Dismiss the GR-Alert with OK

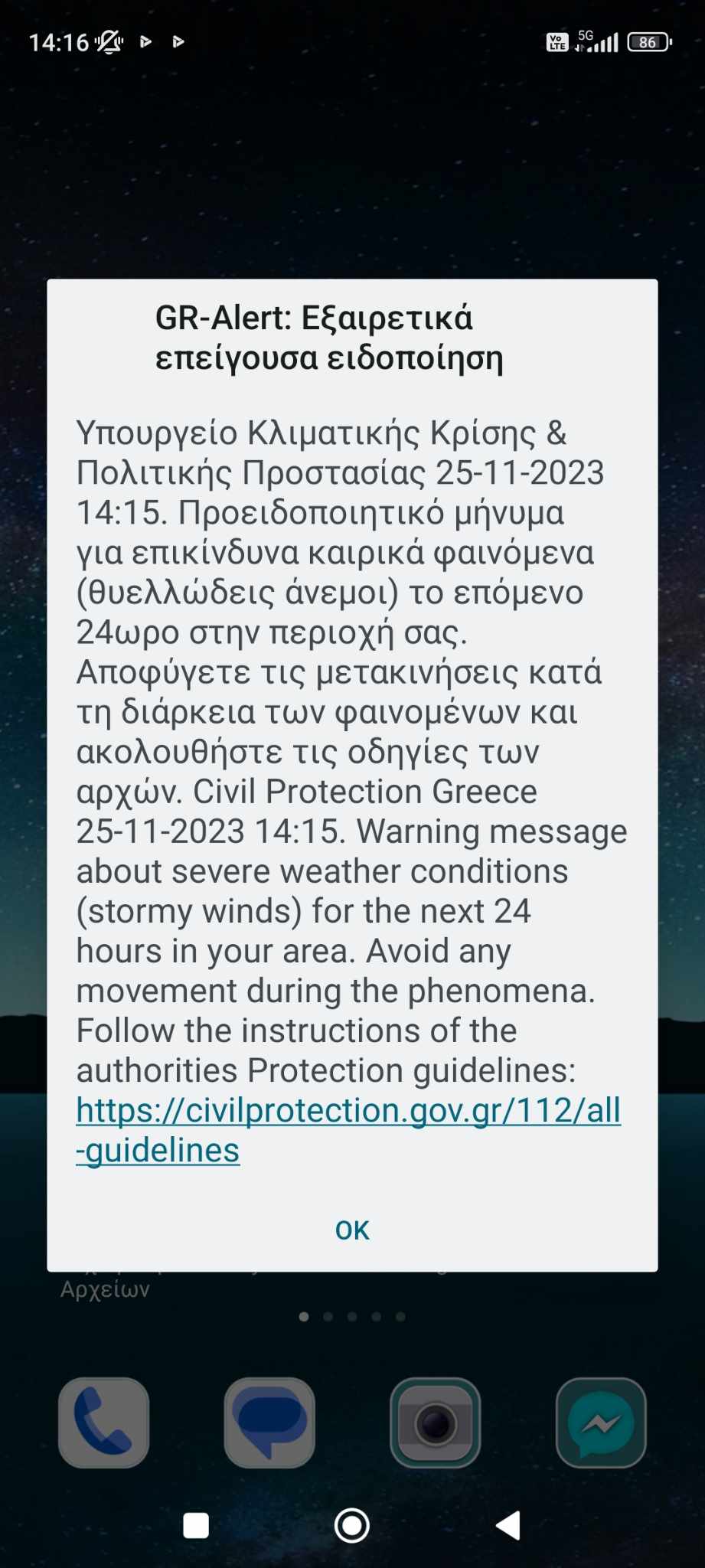[352, 1230]
